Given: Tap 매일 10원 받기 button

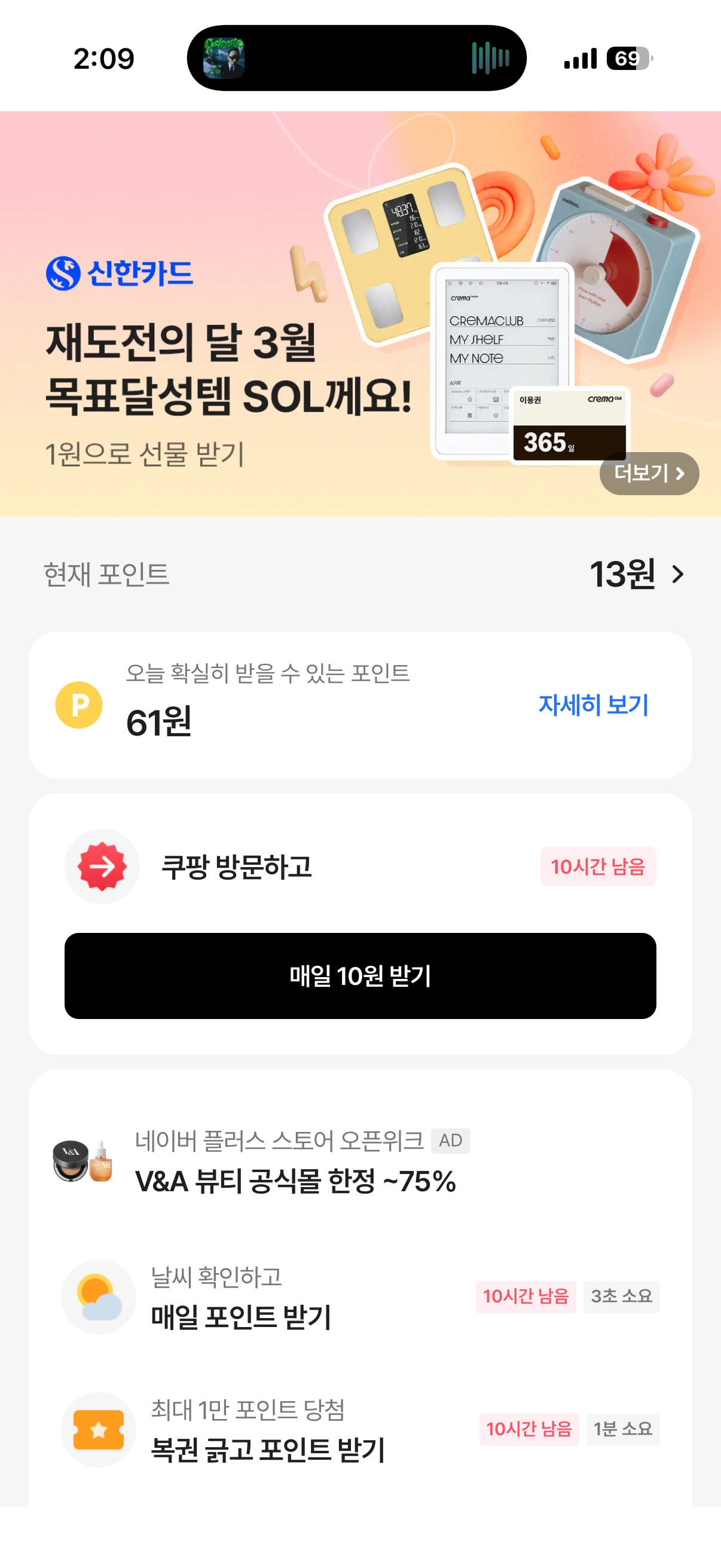Looking at the screenshot, I should [360, 976].
